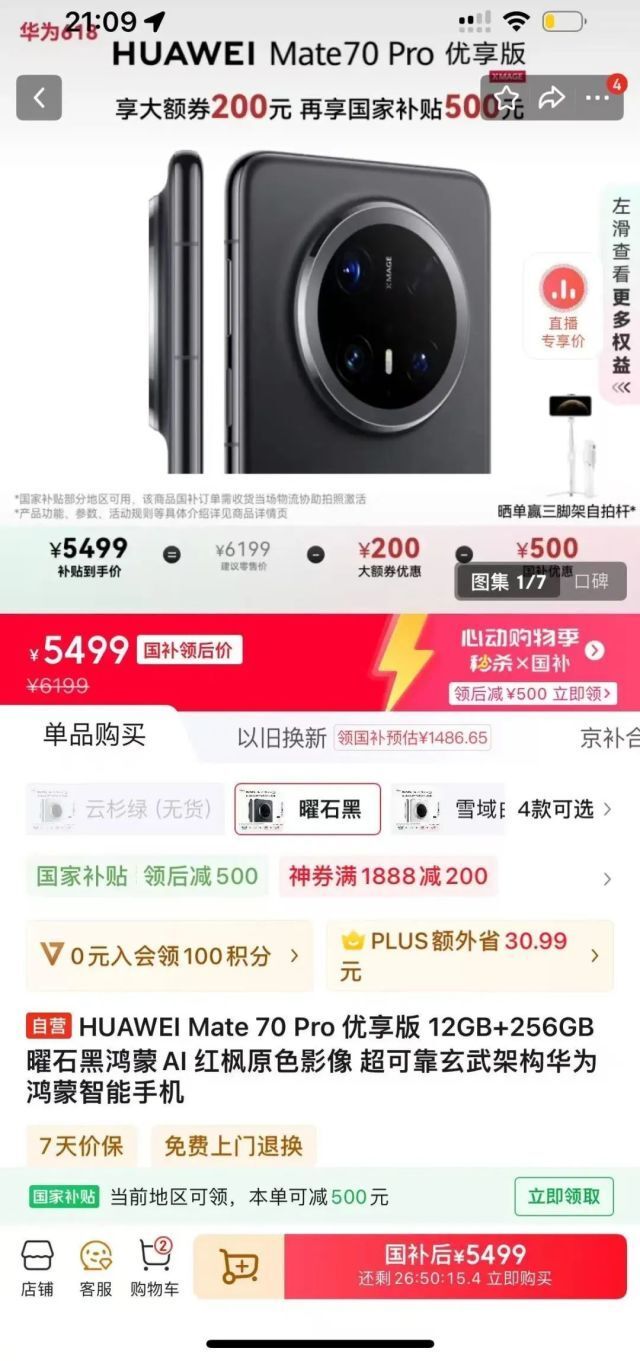
Task: Open the three-dot overflow menu
Action: 598,98
